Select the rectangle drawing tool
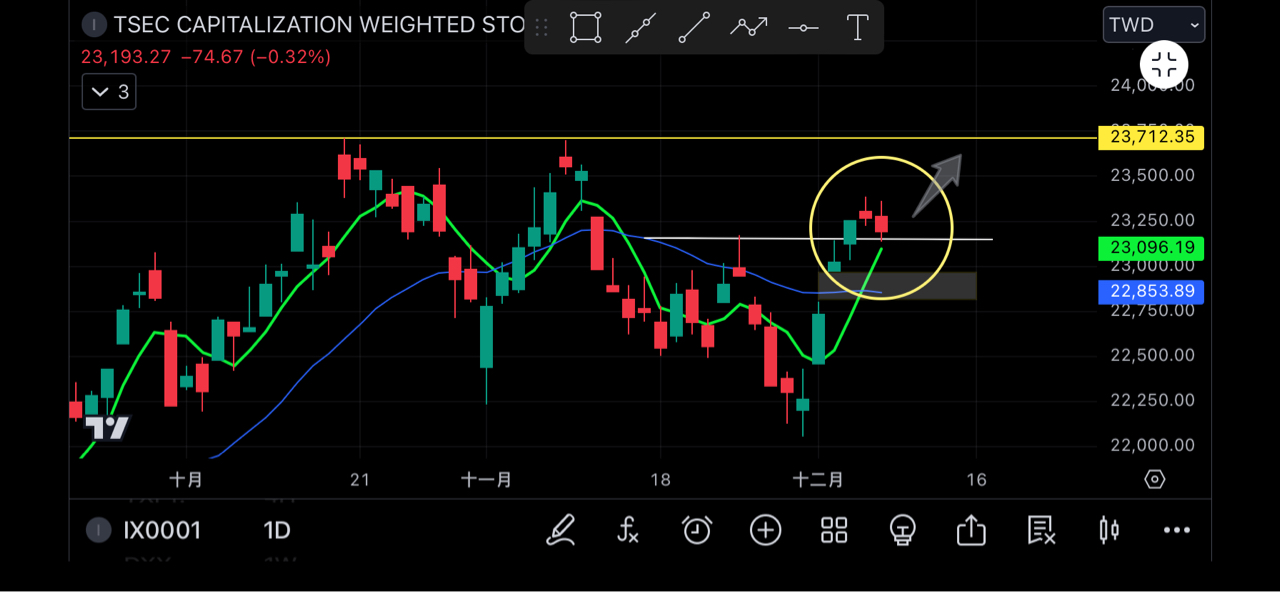The width and height of the screenshot is (1280, 592). 586,28
